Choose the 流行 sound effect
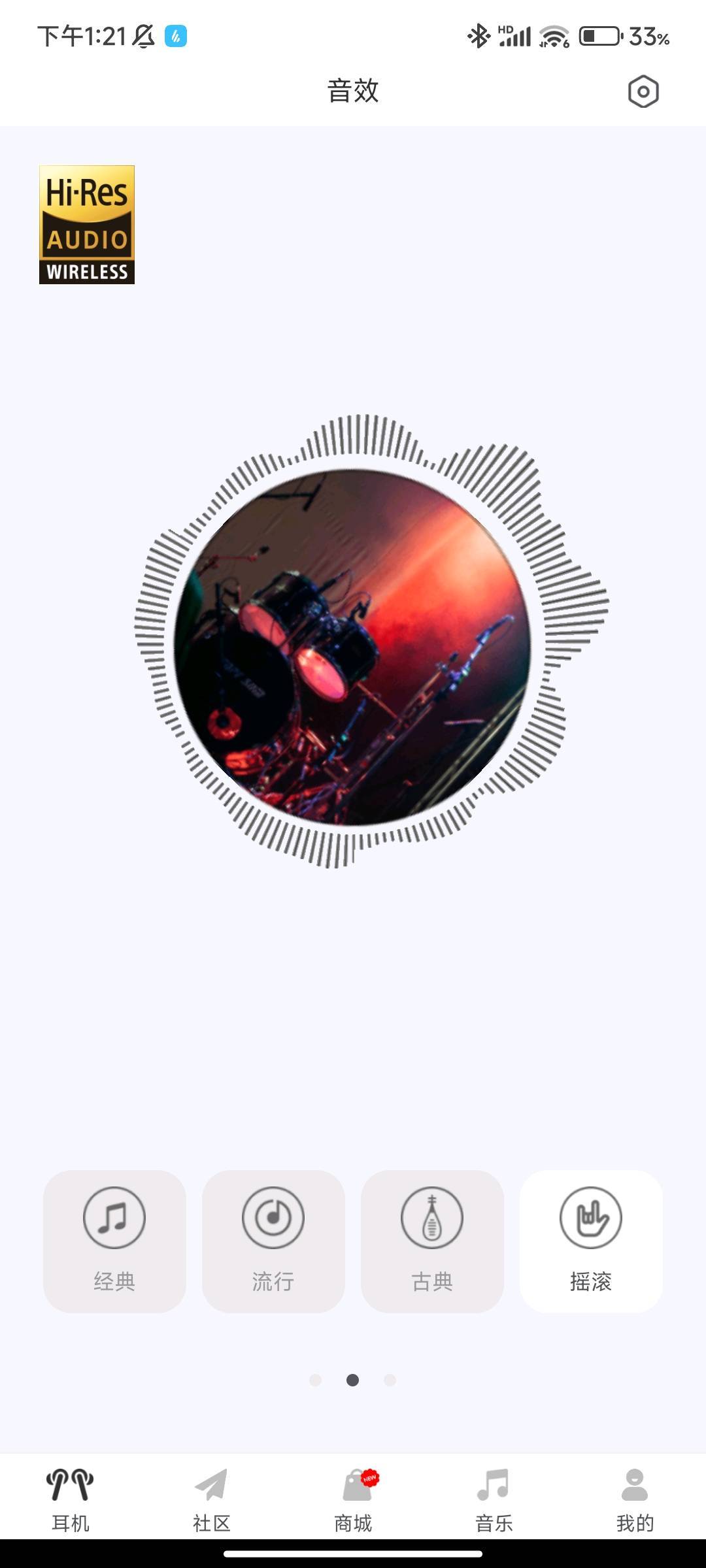Image resolution: width=706 pixels, height=1568 pixels. (x=273, y=1241)
